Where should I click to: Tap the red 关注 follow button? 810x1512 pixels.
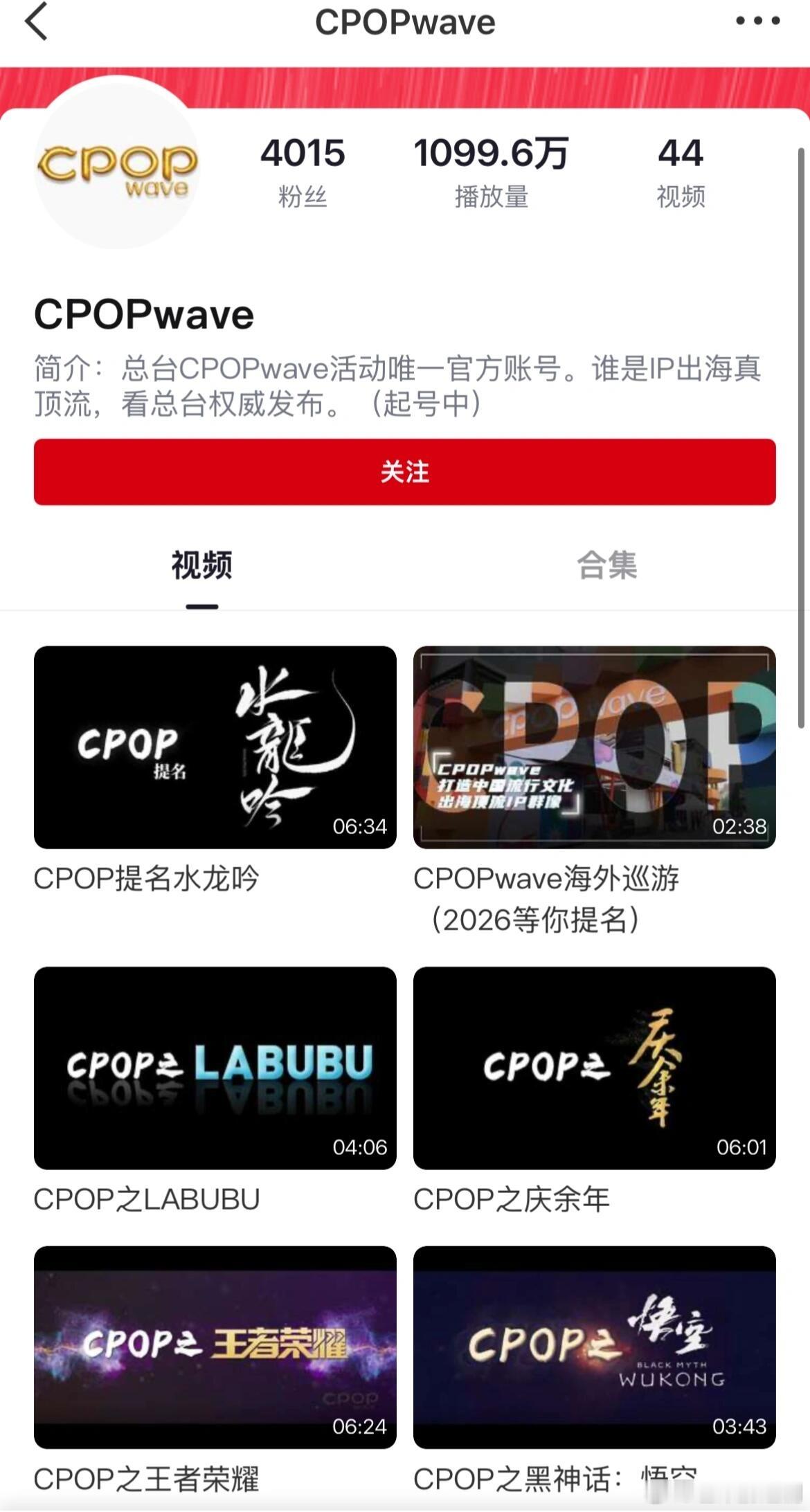[x=405, y=472]
